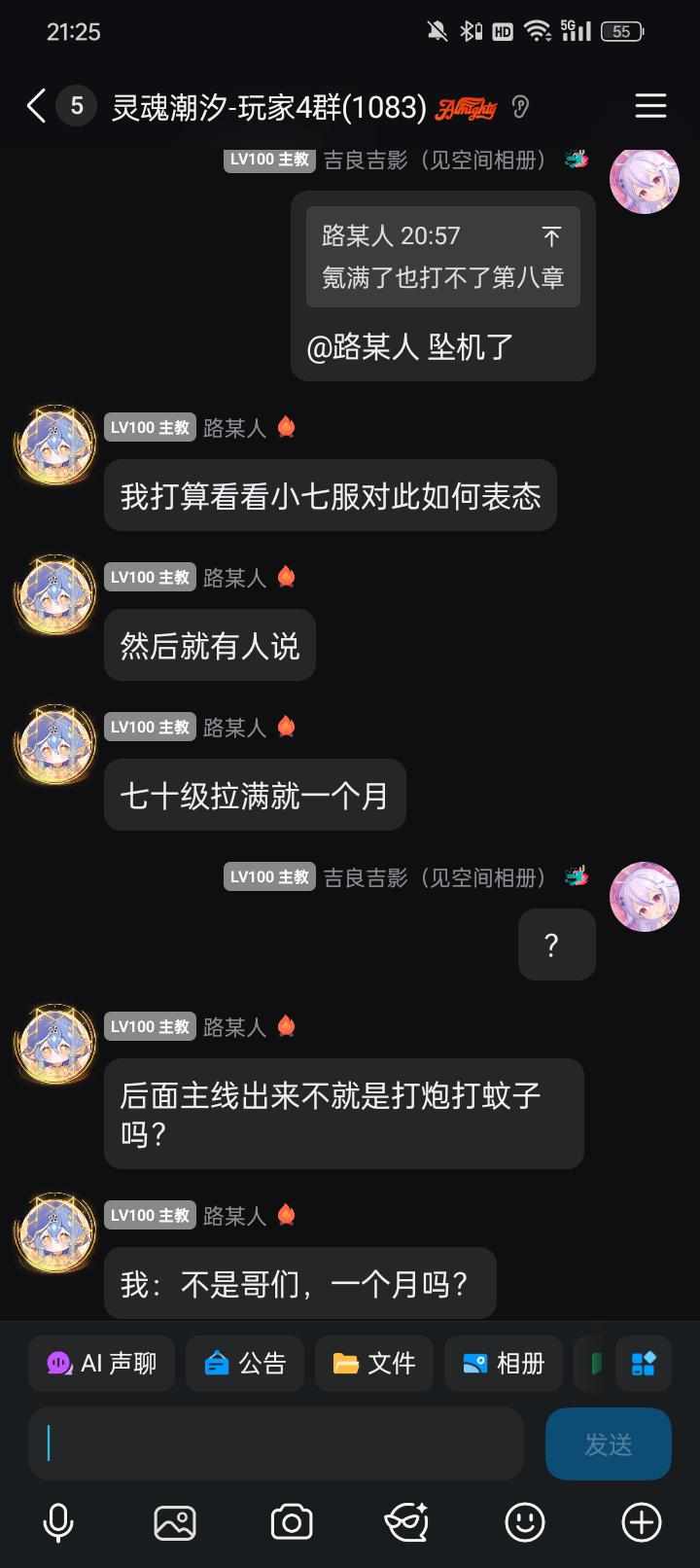Viewport: 700px width, 1568px height.
Task: Open group 公告 announcements
Action: tap(245, 1364)
